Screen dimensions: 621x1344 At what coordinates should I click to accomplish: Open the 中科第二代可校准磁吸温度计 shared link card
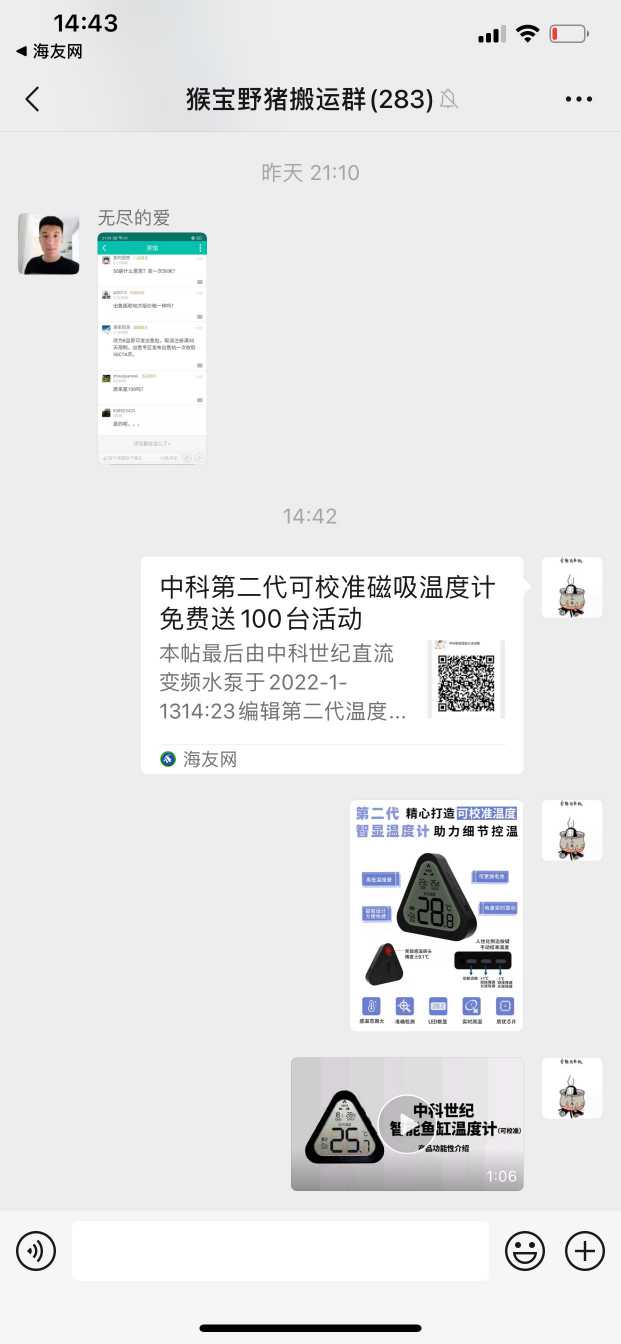pyautogui.click(x=331, y=665)
